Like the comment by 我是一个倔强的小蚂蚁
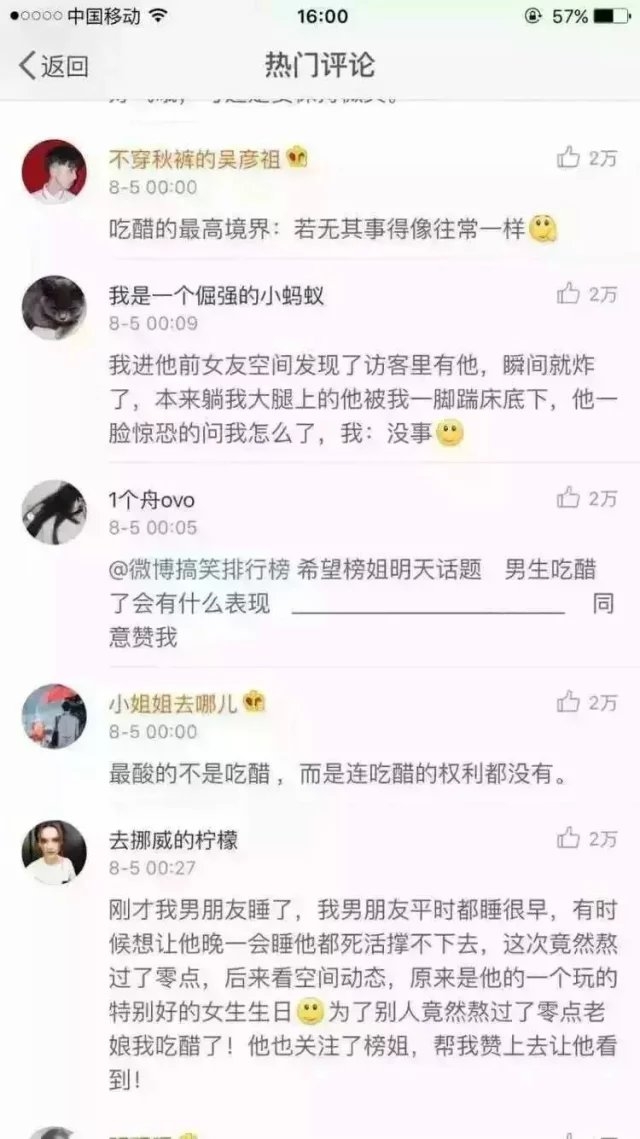Screen dimensions: 640x1139 [587, 293]
